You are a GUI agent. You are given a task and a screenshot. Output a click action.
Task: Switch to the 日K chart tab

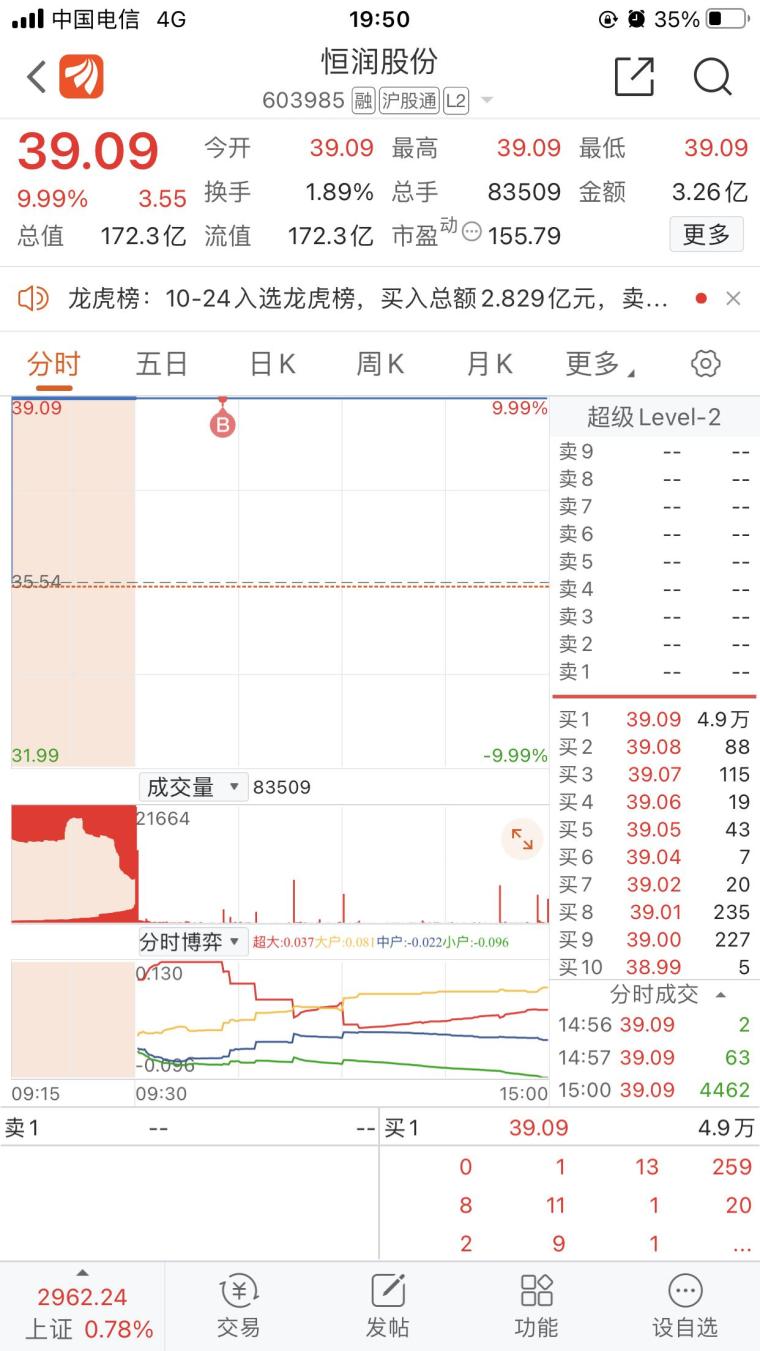pyautogui.click(x=272, y=364)
